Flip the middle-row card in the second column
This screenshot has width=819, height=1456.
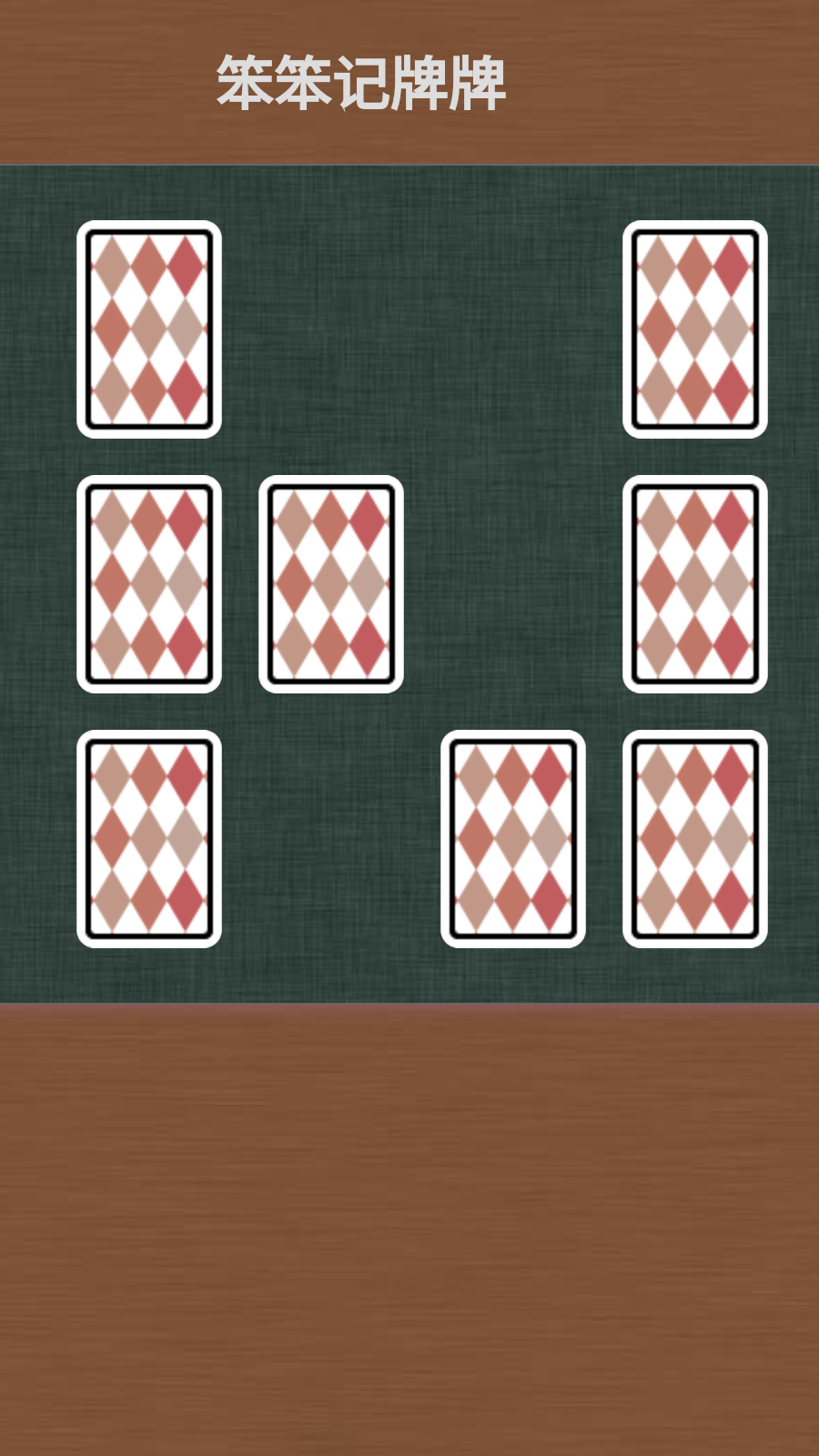331,584
